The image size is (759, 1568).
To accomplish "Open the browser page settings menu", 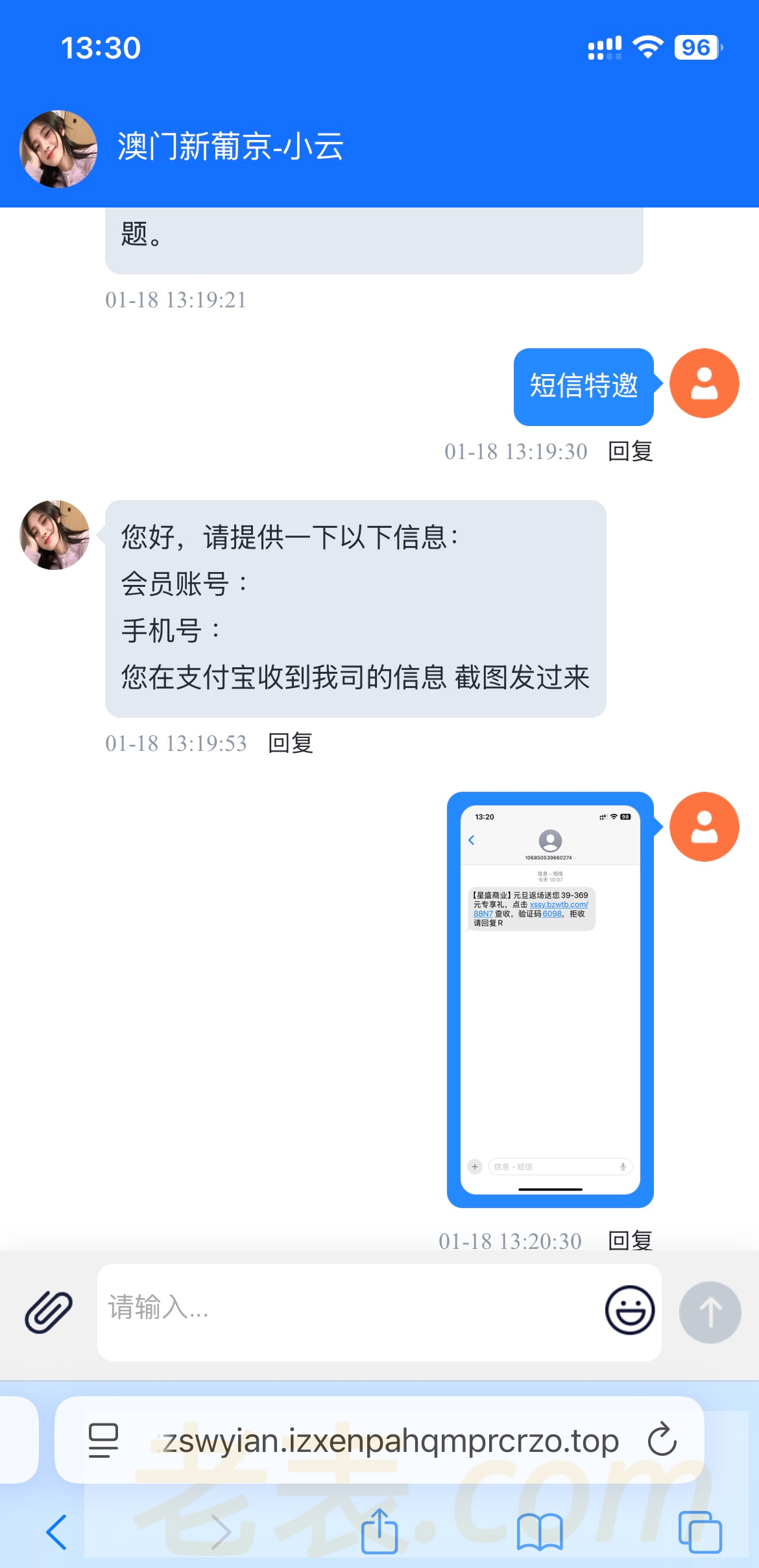I will pos(103,1440).
